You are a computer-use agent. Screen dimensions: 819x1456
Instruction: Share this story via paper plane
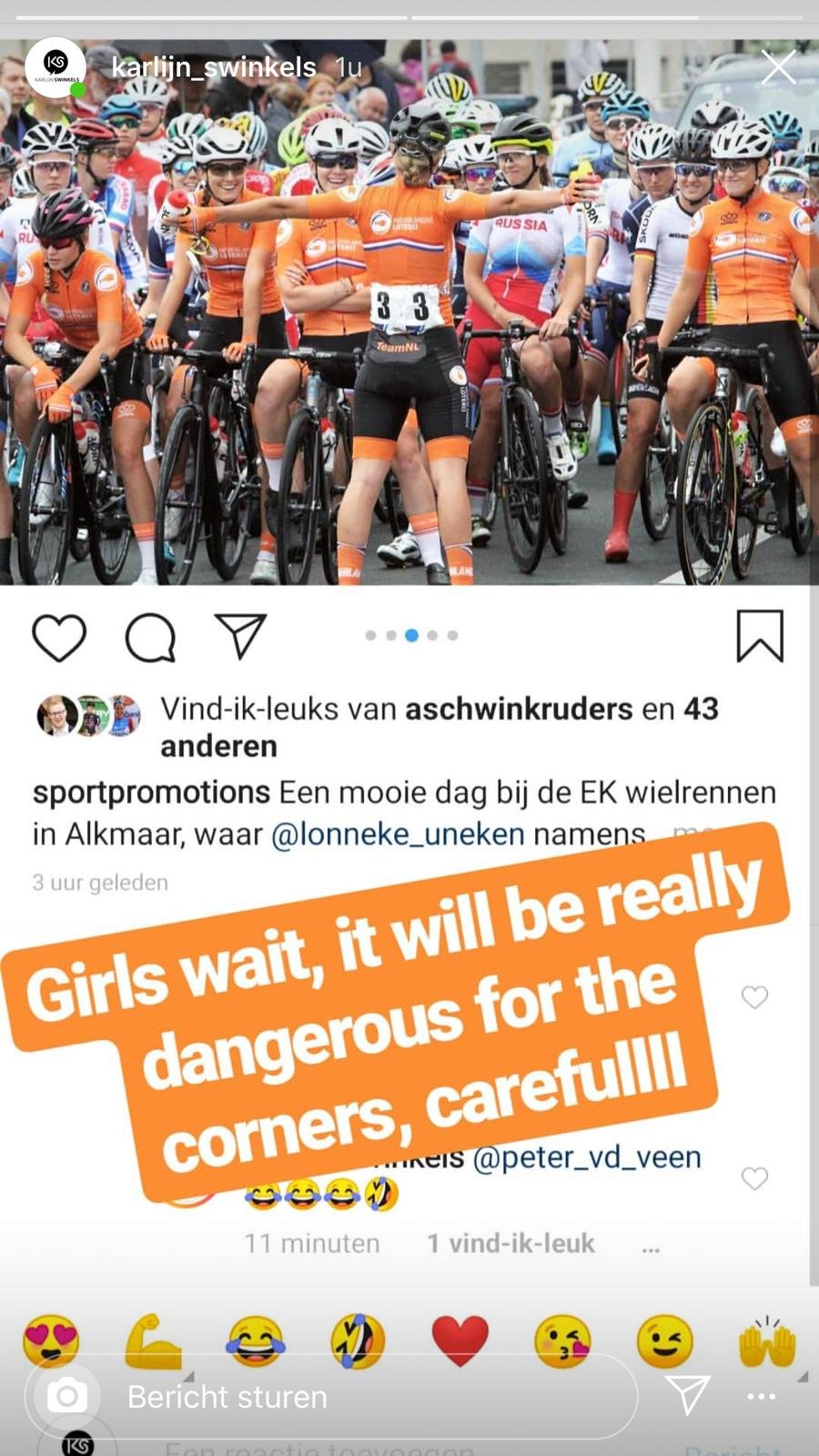pyautogui.click(x=687, y=1395)
